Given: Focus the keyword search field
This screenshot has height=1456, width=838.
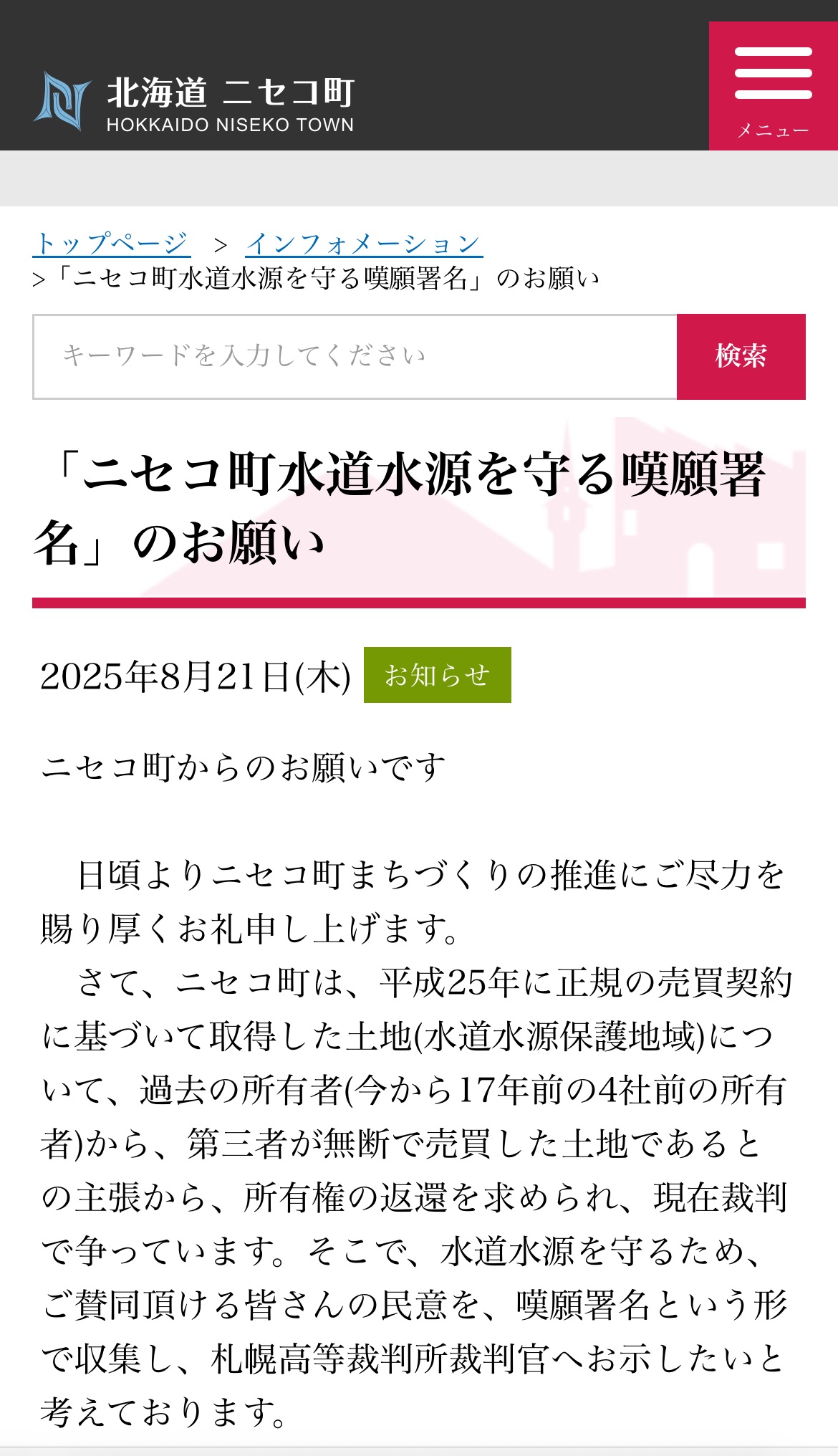Looking at the screenshot, I should (355, 357).
